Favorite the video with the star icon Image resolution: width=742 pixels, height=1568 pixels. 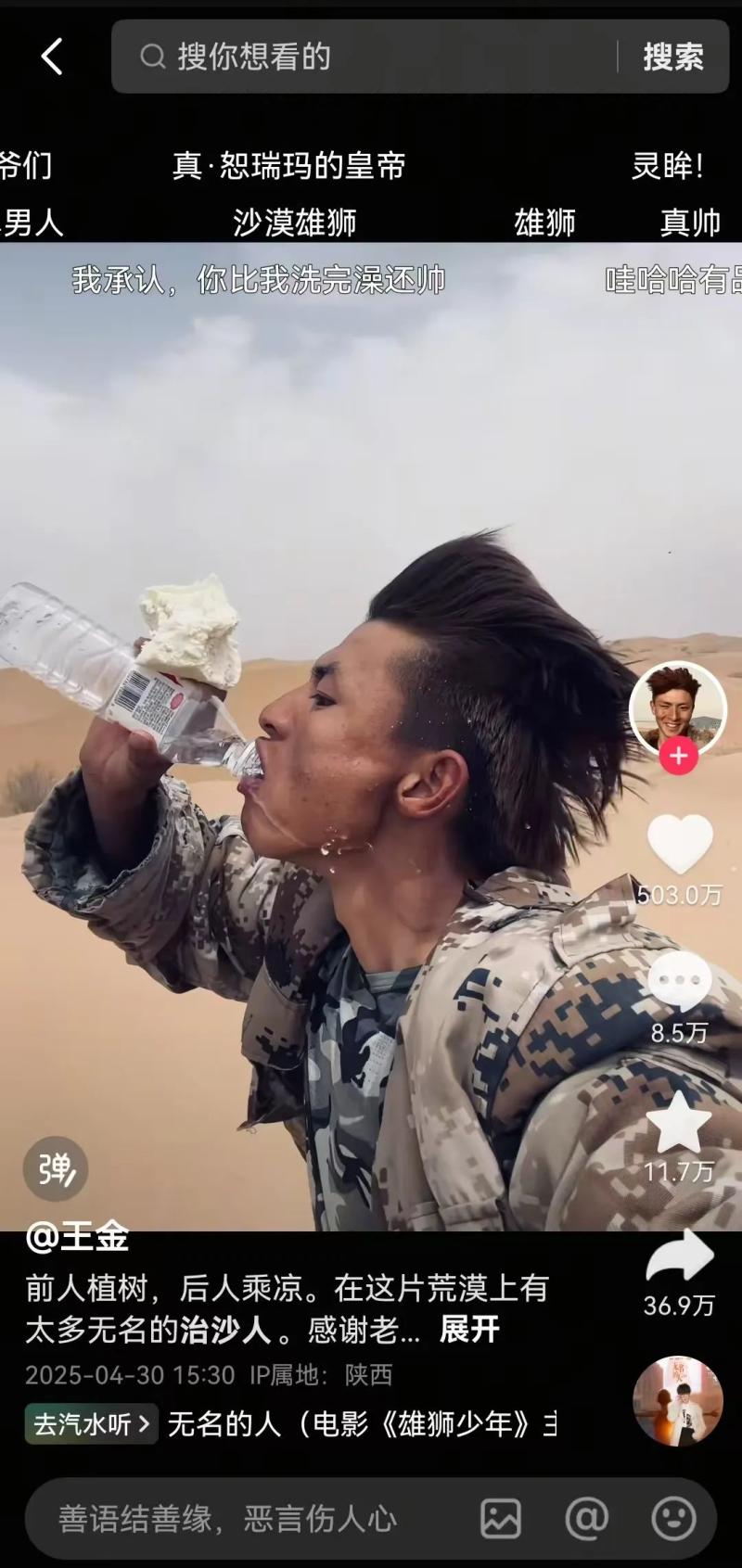[679, 1122]
